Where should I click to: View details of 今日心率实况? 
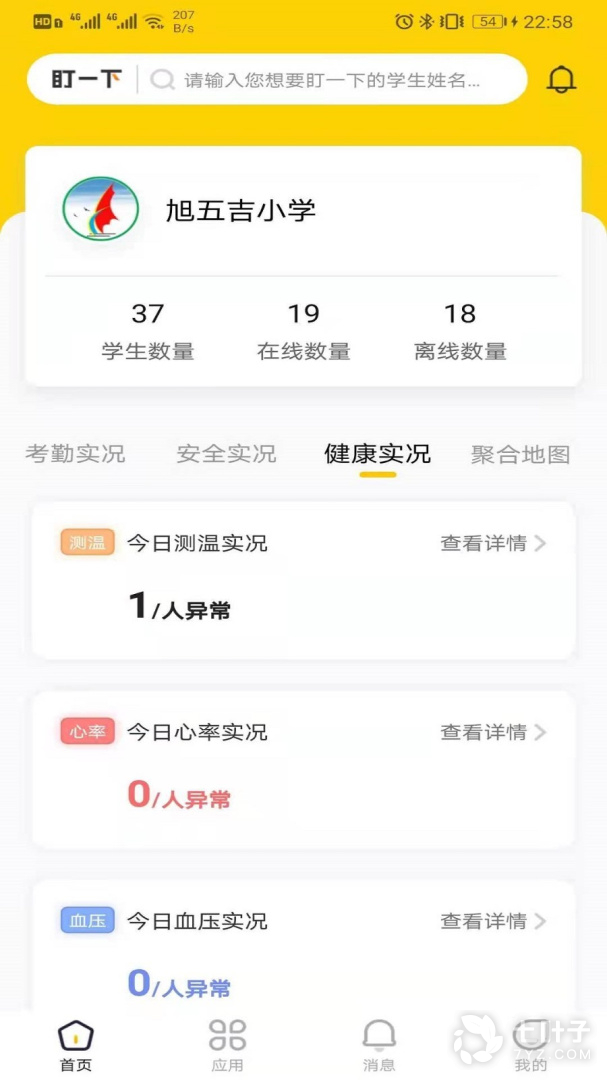(493, 732)
